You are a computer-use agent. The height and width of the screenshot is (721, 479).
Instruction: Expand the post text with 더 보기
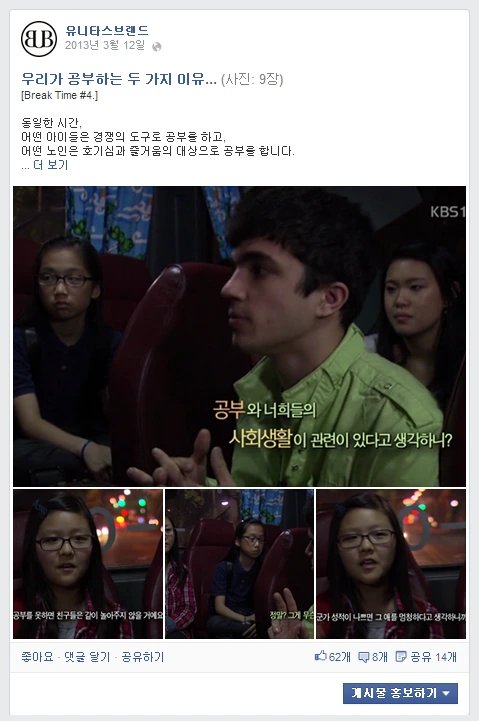click(x=51, y=165)
